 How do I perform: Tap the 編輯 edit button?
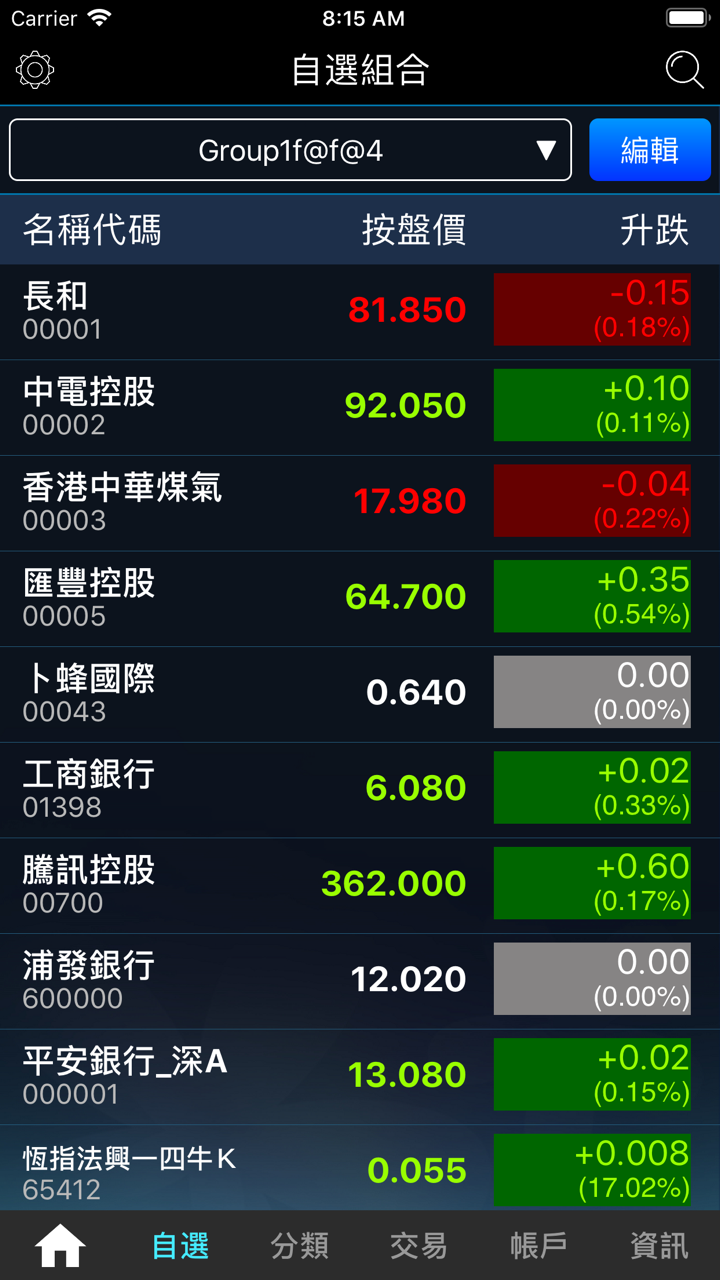point(650,151)
